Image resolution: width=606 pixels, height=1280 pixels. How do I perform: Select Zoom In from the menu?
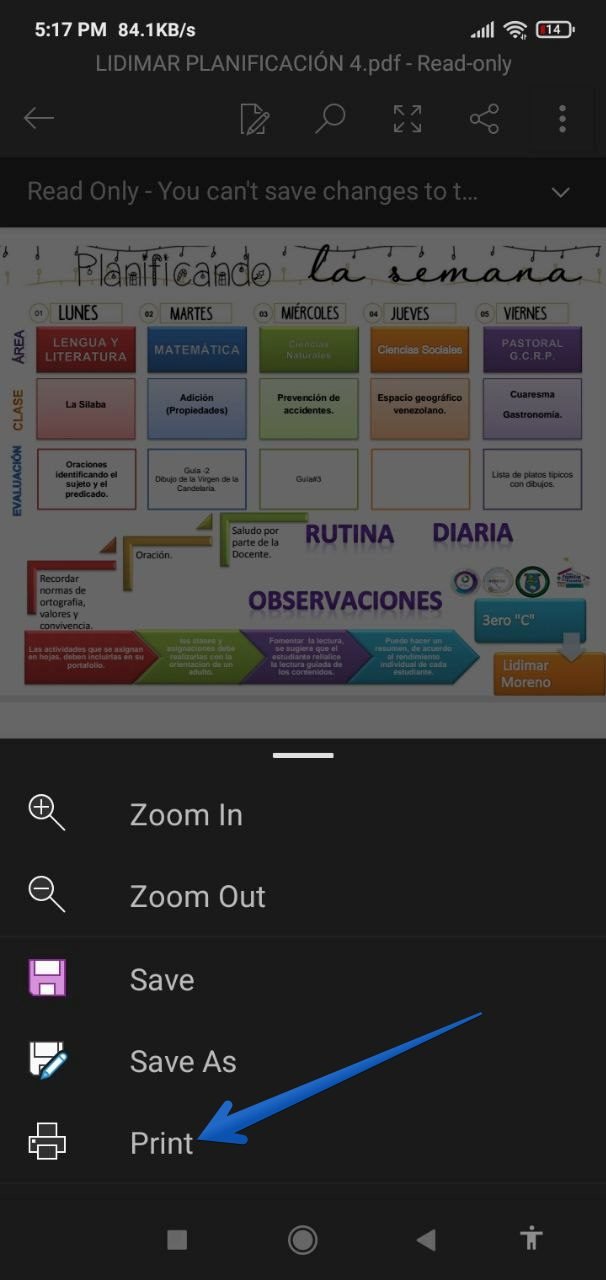point(186,815)
